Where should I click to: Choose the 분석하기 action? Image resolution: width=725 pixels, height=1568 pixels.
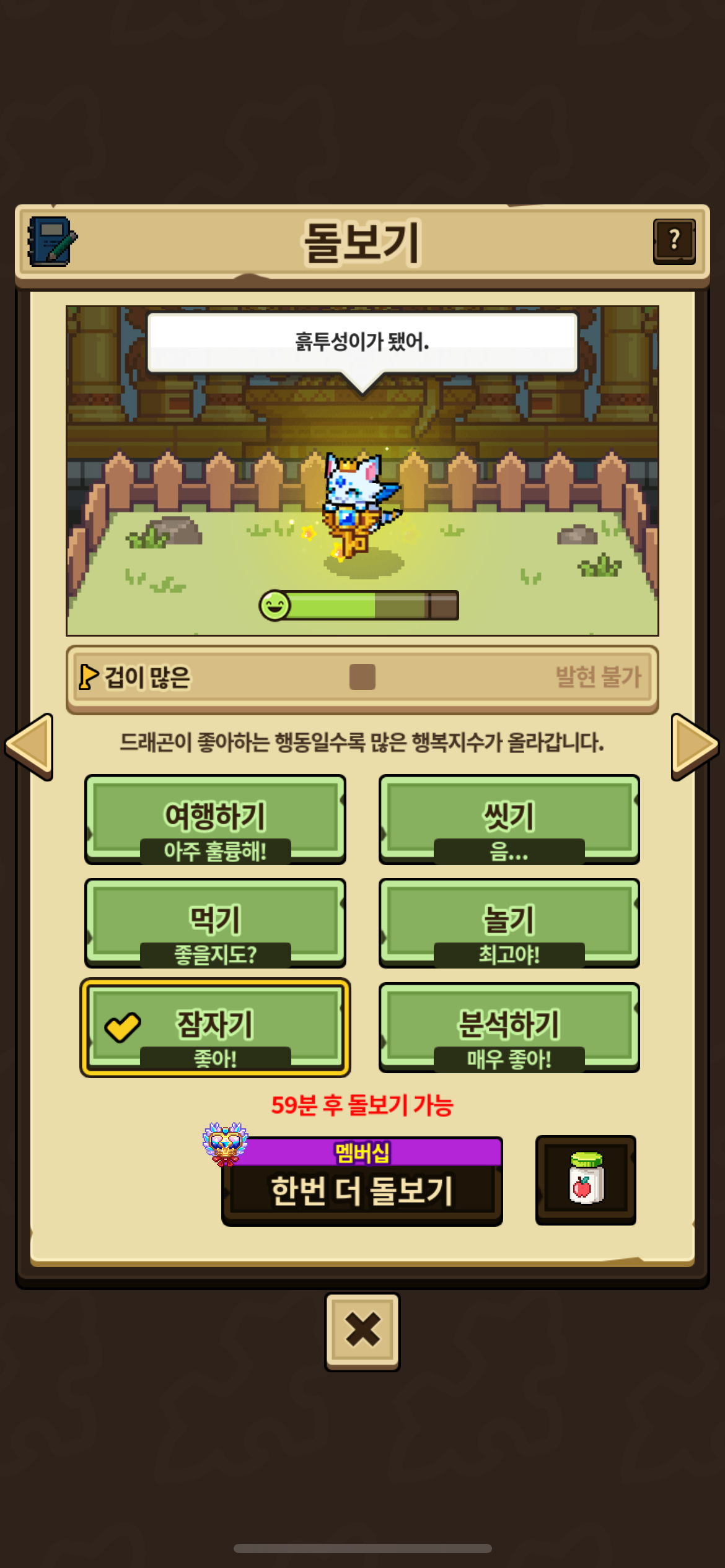tap(509, 1027)
